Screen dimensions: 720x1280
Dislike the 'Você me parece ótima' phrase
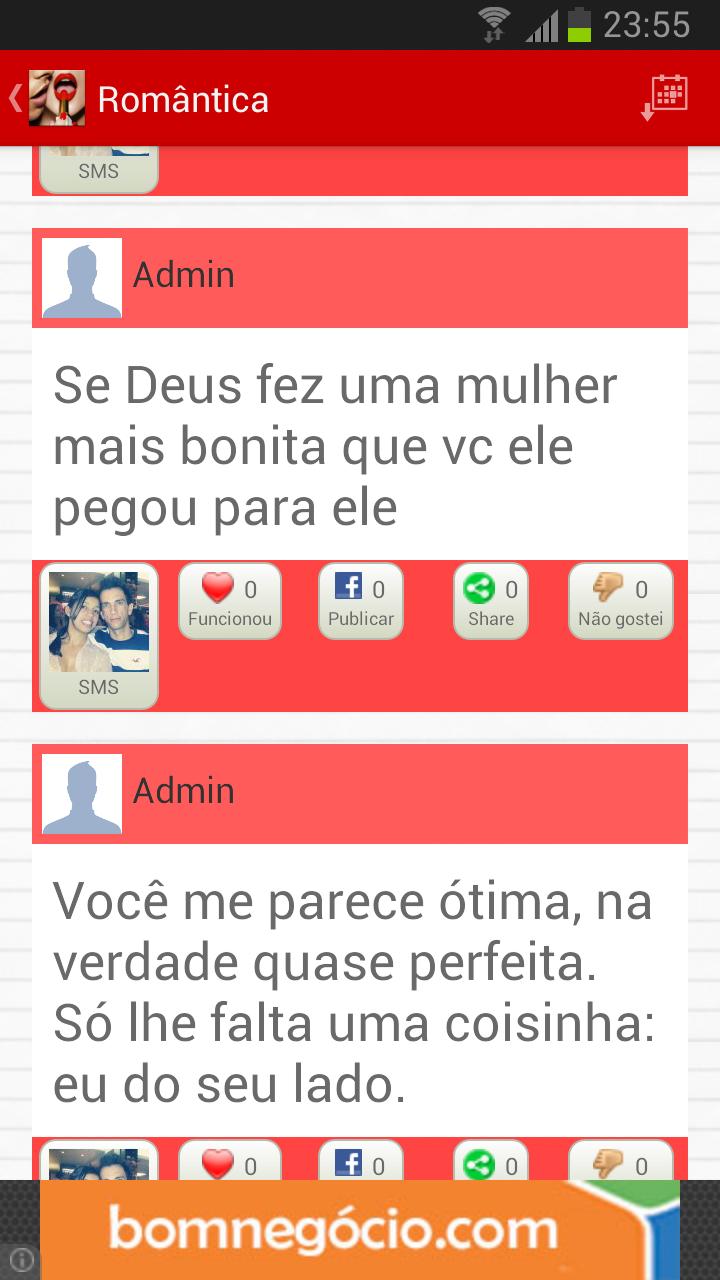621,1162
